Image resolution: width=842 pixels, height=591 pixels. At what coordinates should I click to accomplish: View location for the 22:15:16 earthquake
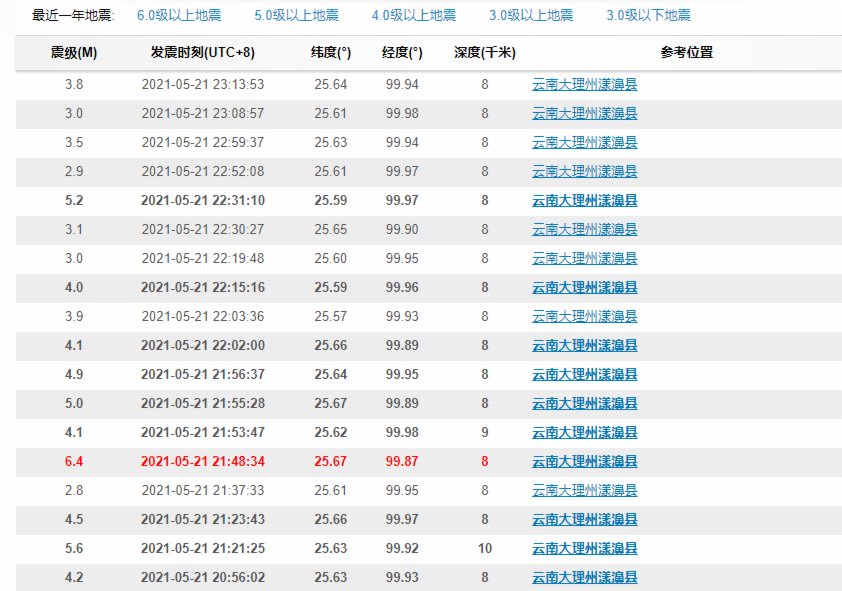coord(585,288)
